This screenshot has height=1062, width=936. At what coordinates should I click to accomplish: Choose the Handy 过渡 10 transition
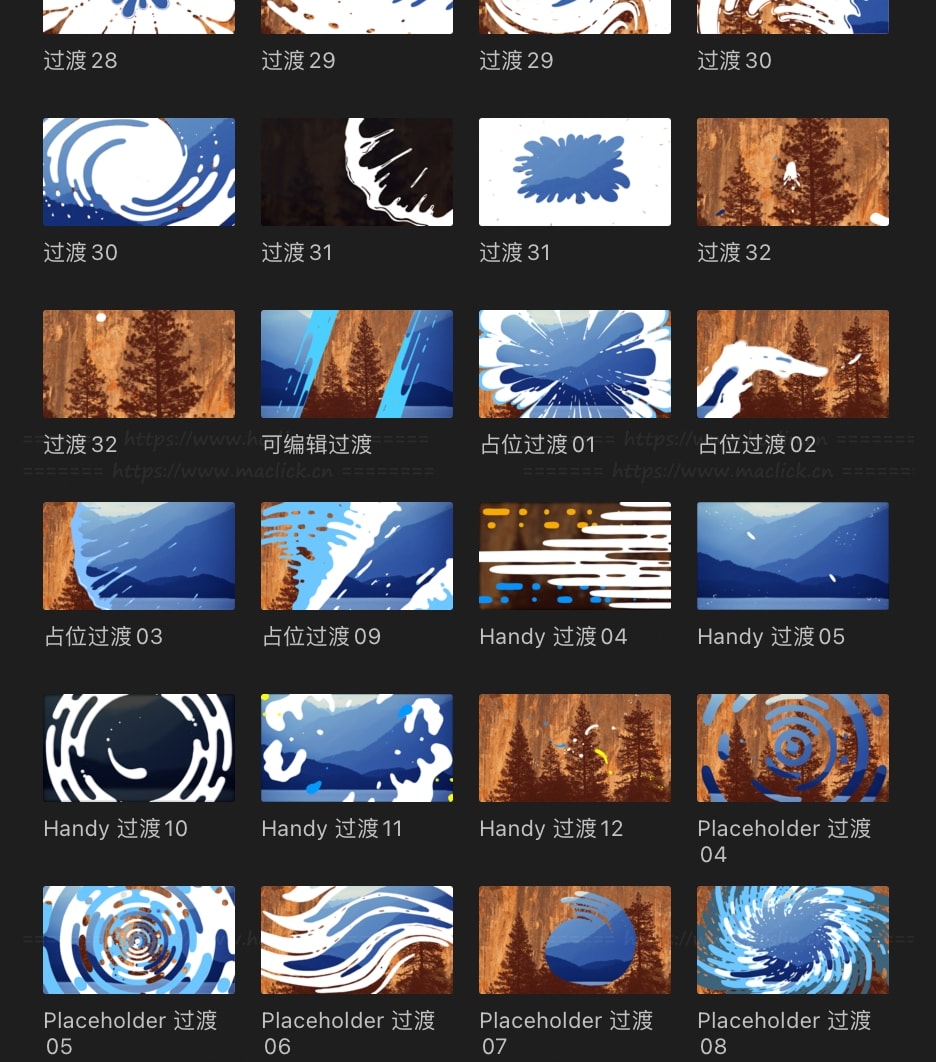[x=139, y=748]
